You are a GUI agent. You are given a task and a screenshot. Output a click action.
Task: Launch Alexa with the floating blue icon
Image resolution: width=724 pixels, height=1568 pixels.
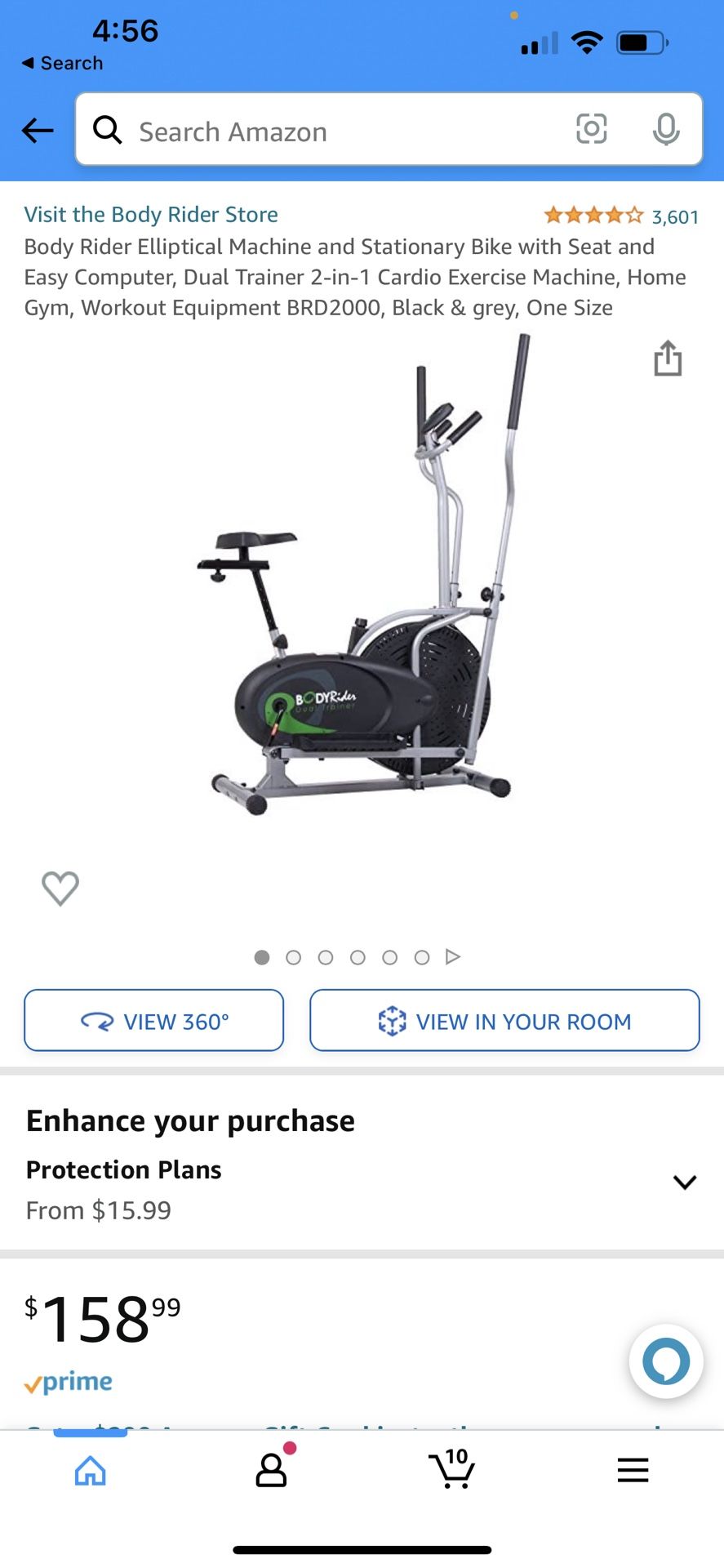click(666, 1361)
